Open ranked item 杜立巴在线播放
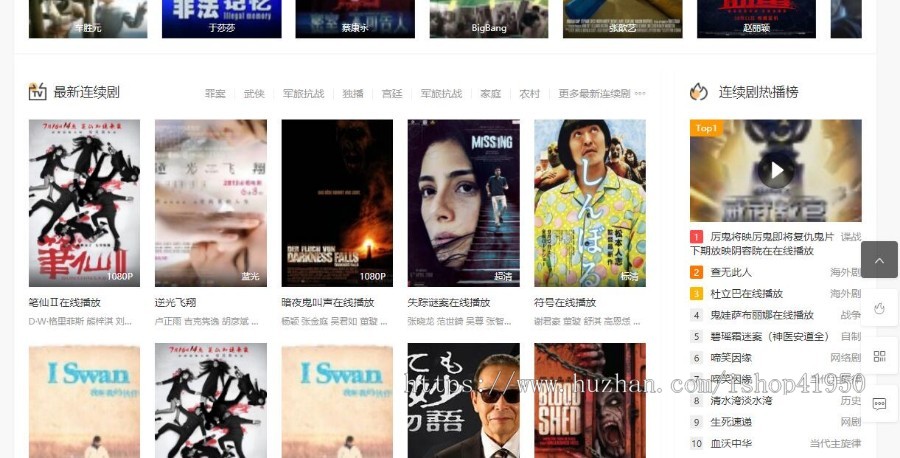900x458 pixels. pos(746,294)
